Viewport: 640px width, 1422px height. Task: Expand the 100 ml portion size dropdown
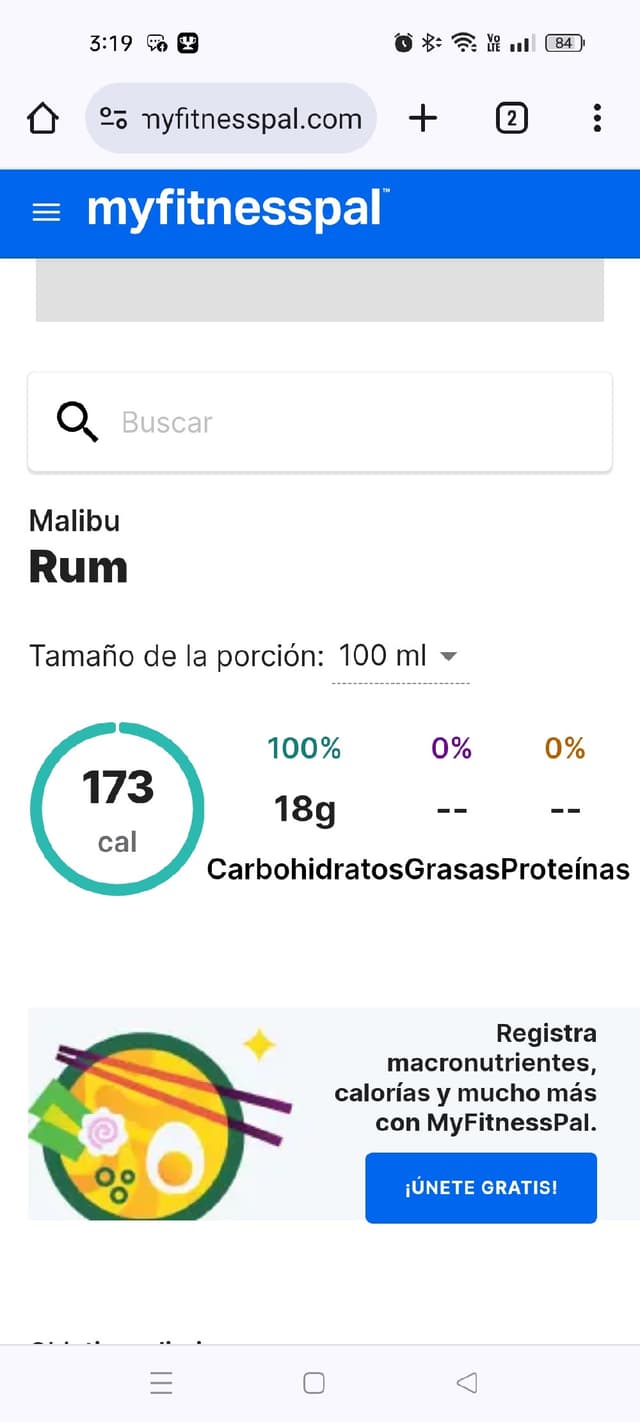pos(400,657)
